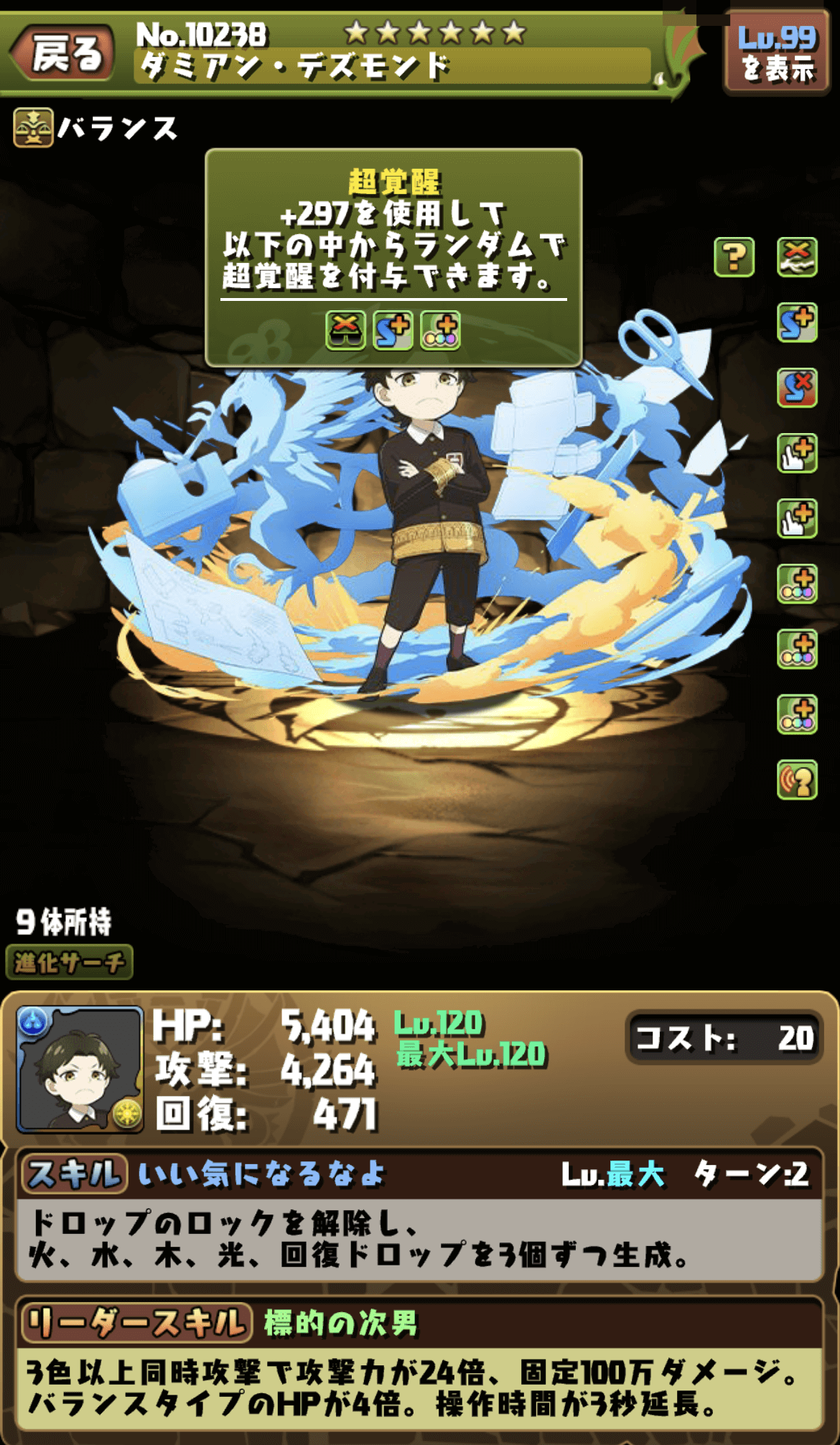Tap the 戻る back button
The height and width of the screenshot is (1445, 840).
65,53
